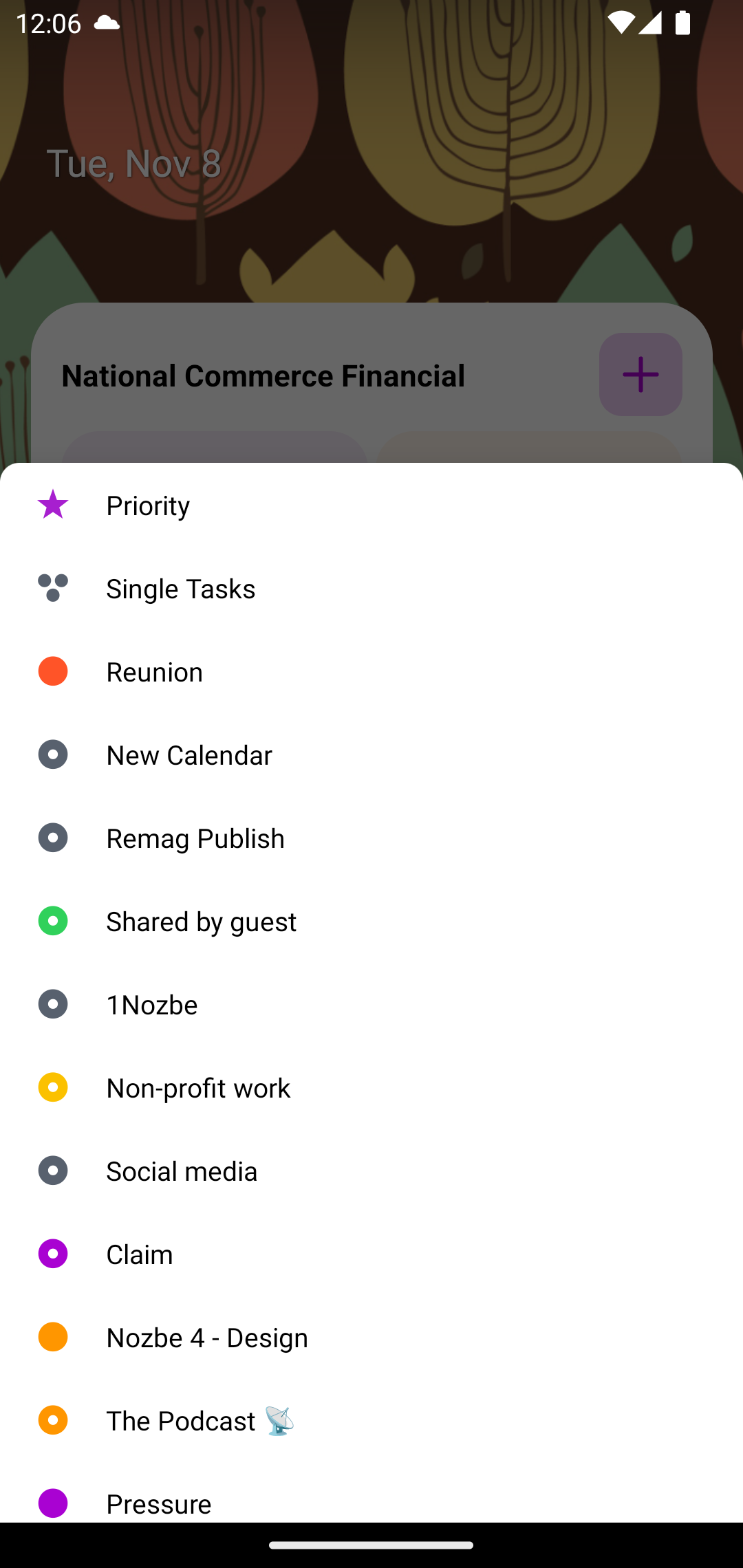Screen dimensions: 743x1568
Task: Tap the 1Nozbe project
Action: tap(371, 1004)
